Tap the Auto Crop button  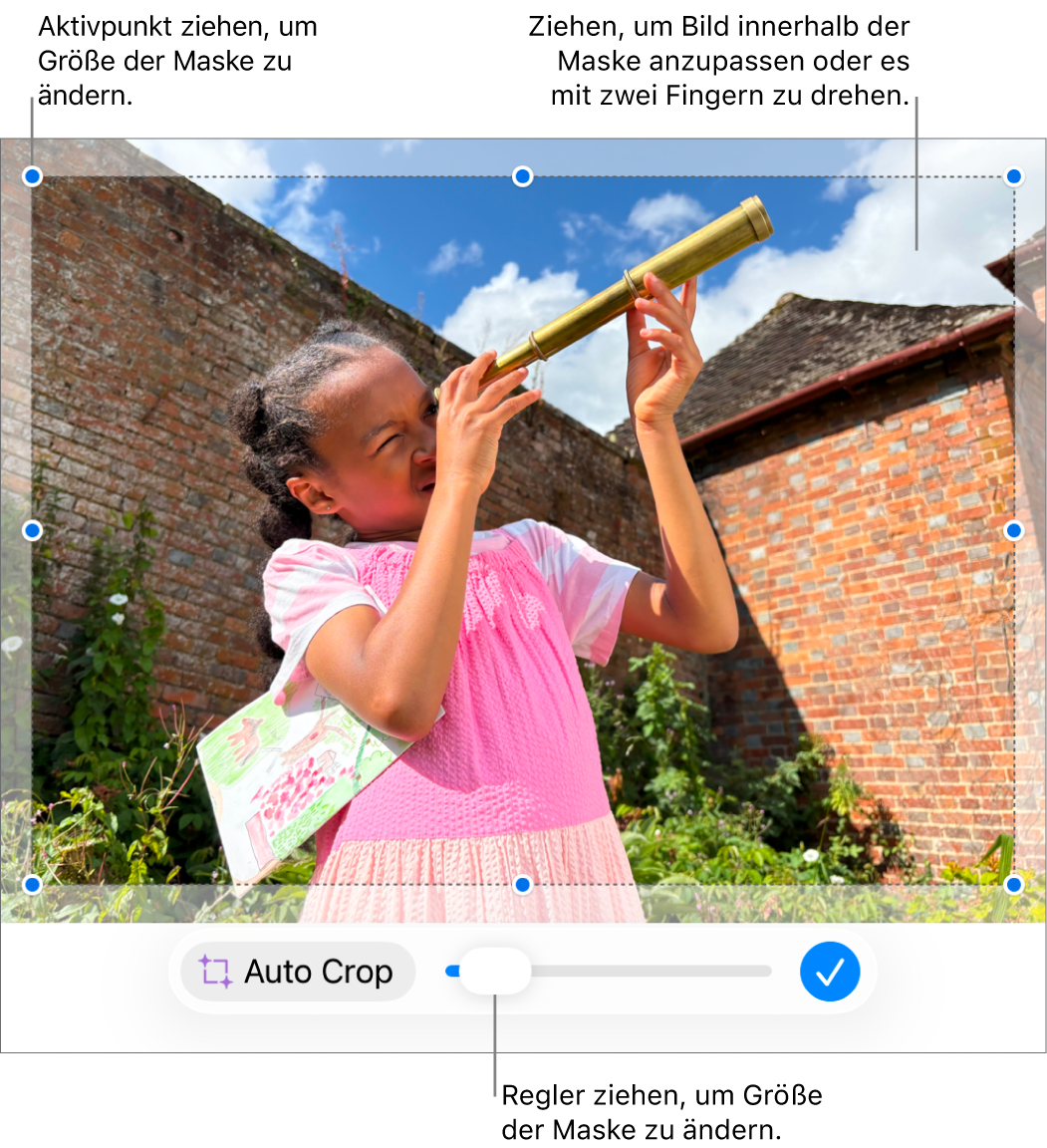point(298,972)
